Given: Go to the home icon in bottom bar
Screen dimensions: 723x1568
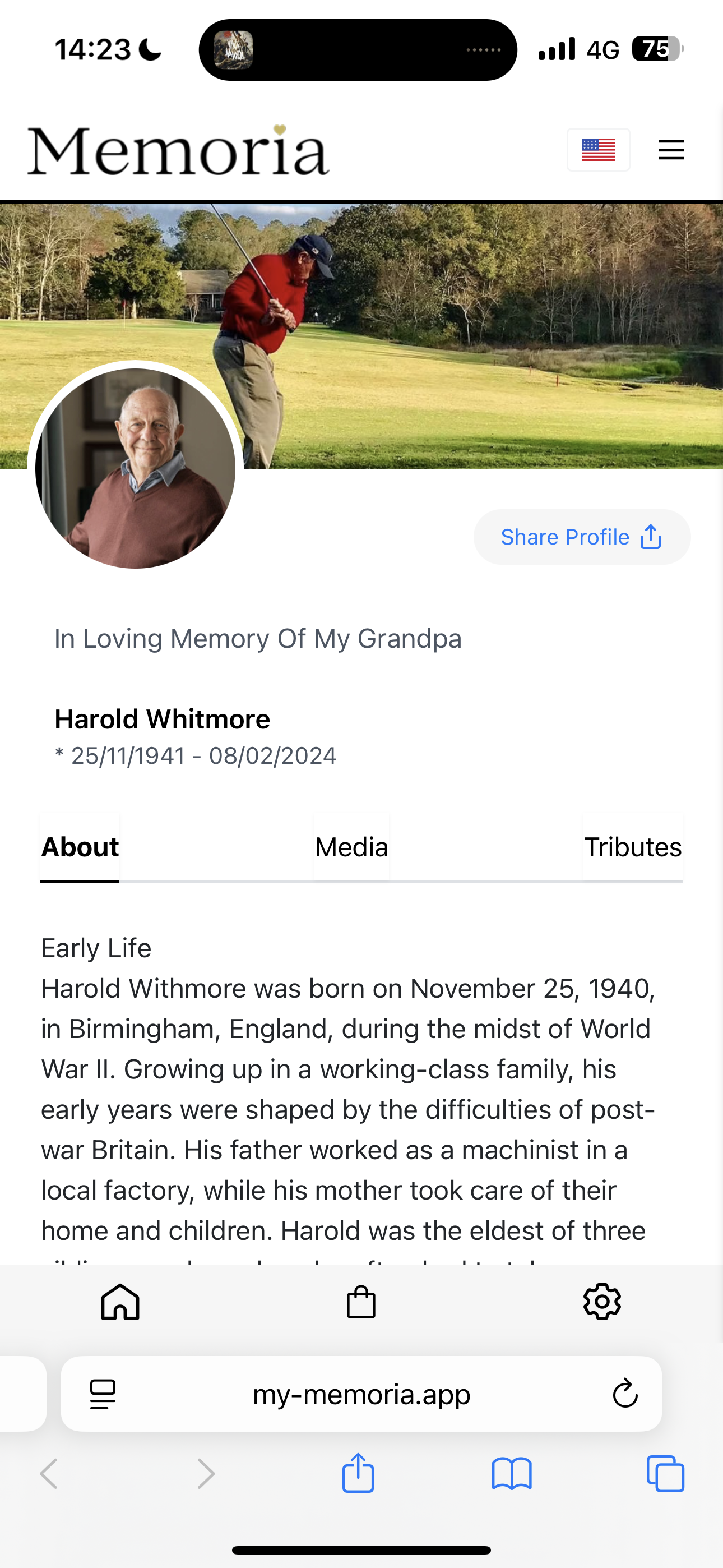Looking at the screenshot, I should [x=120, y=1302].
